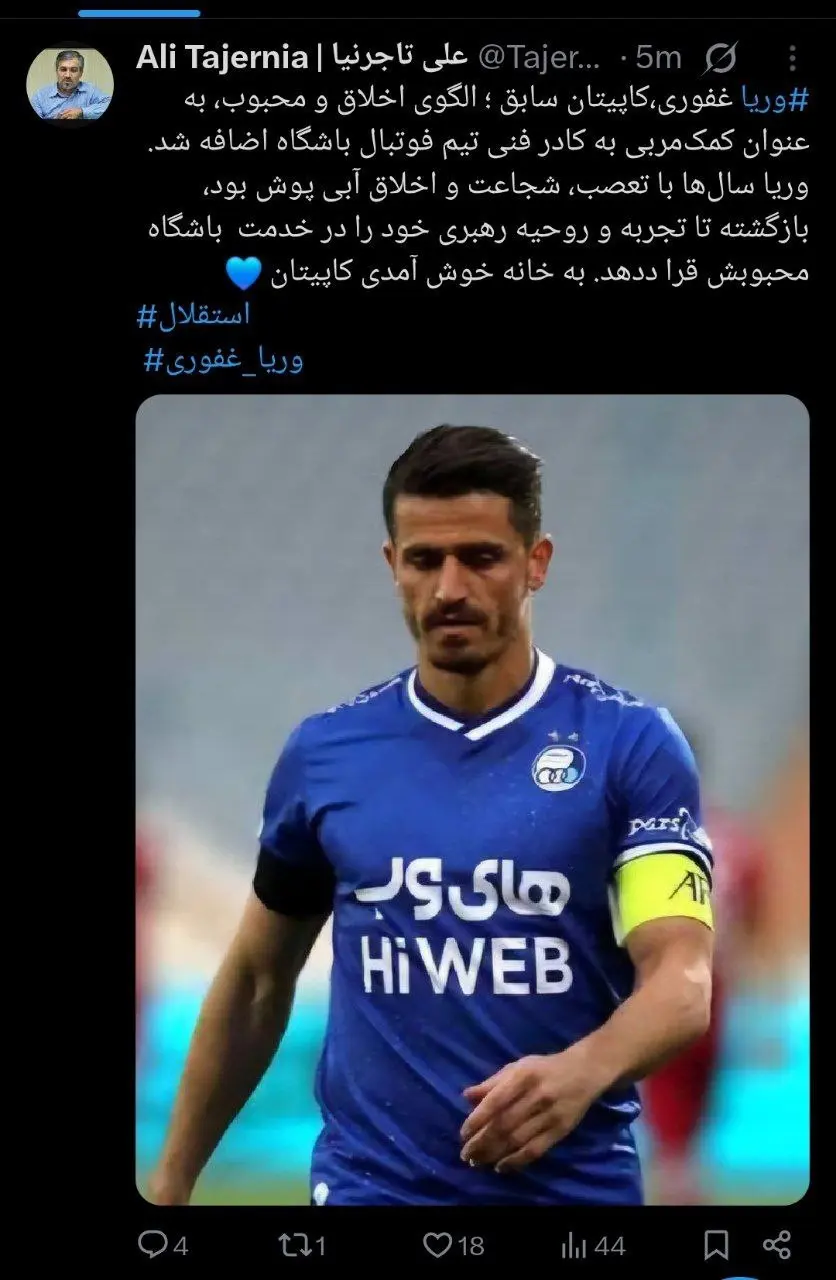Open the #استقلال hashtag
This screenshot has height=1280, width=836.
tap(193, 317)
